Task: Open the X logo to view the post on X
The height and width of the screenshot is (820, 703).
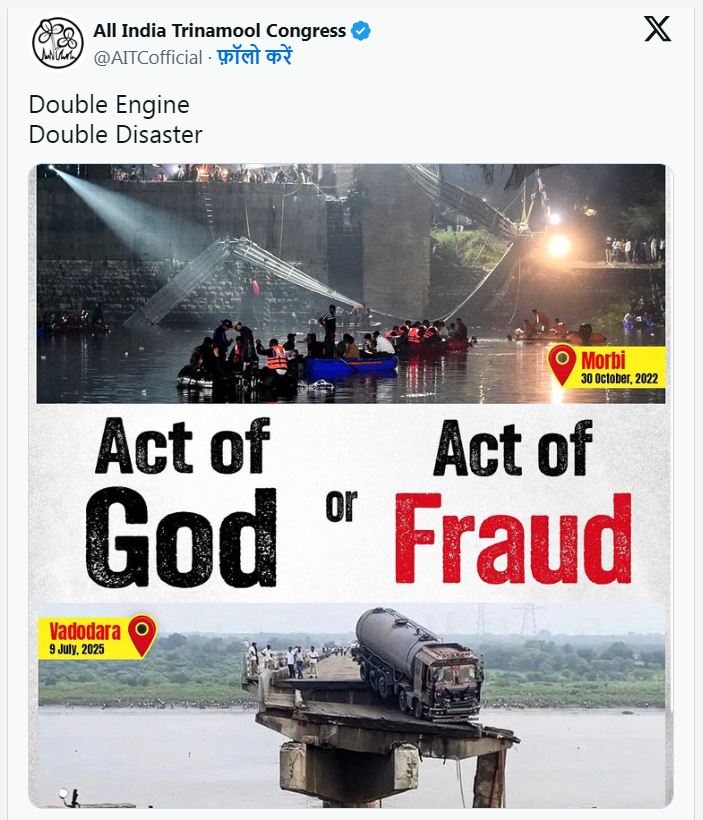Action: click(657, 30)
